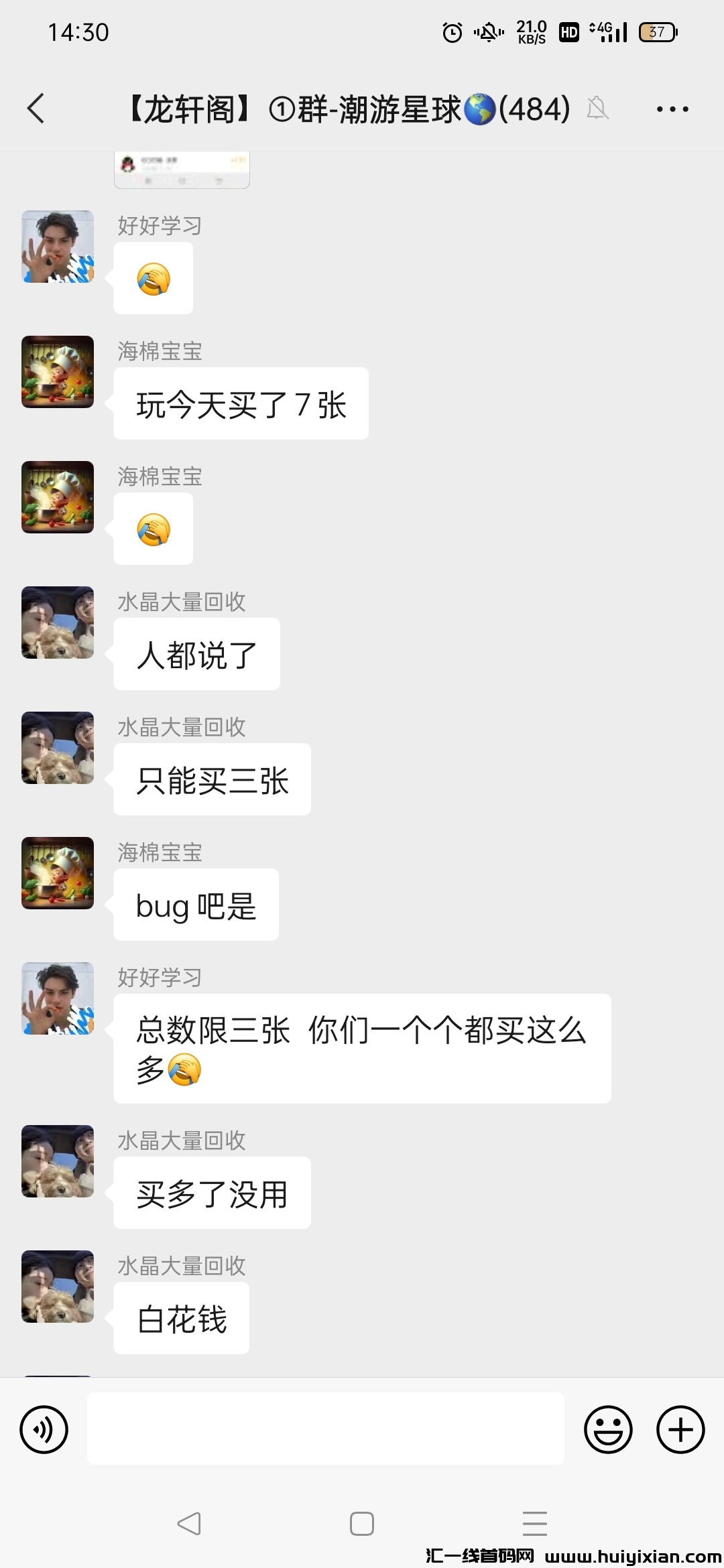Open the plus attachment menu
This screenshot has height=1568, width=724.
680,1429
